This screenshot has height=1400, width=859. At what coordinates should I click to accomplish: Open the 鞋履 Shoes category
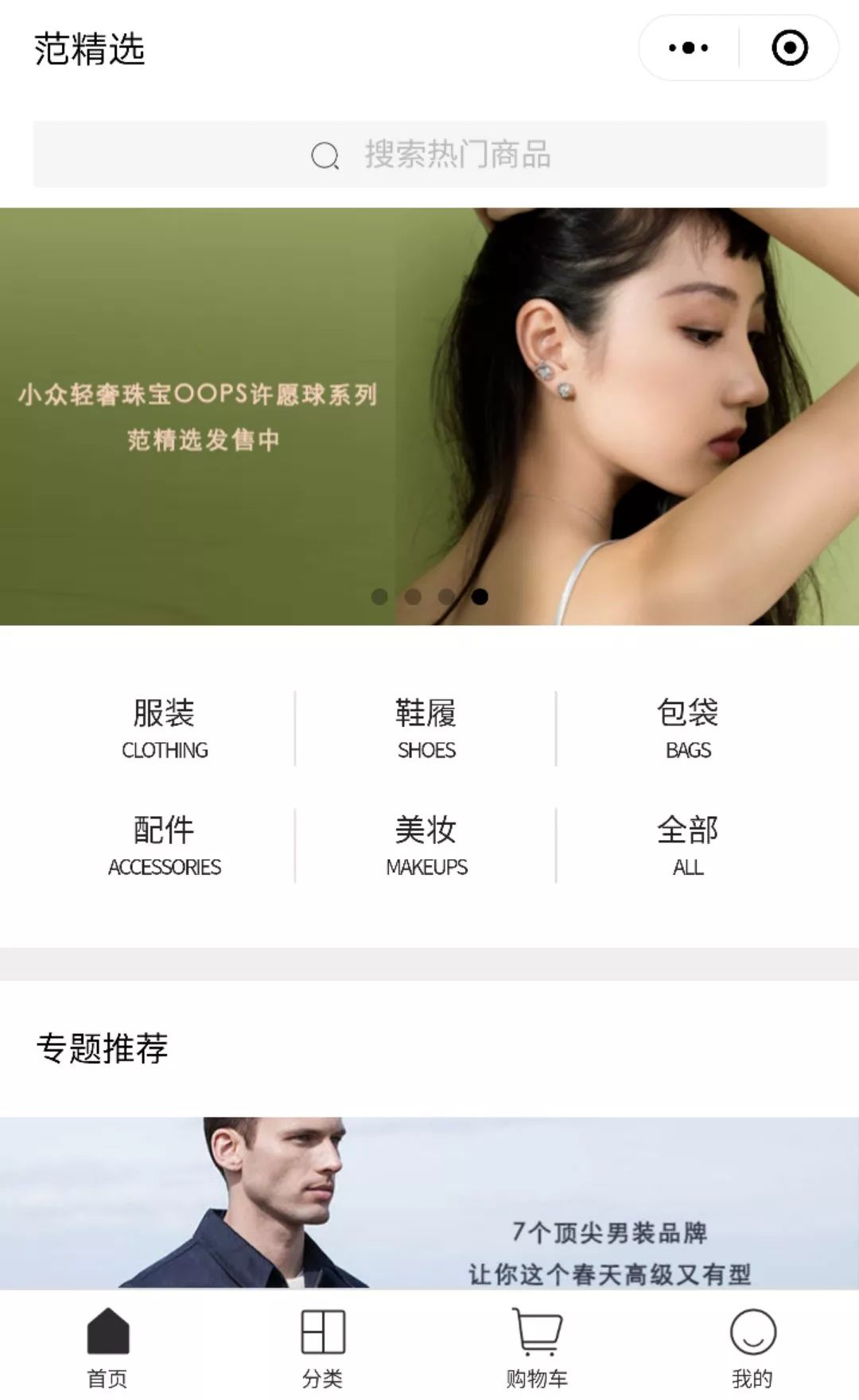click(426, 728)
